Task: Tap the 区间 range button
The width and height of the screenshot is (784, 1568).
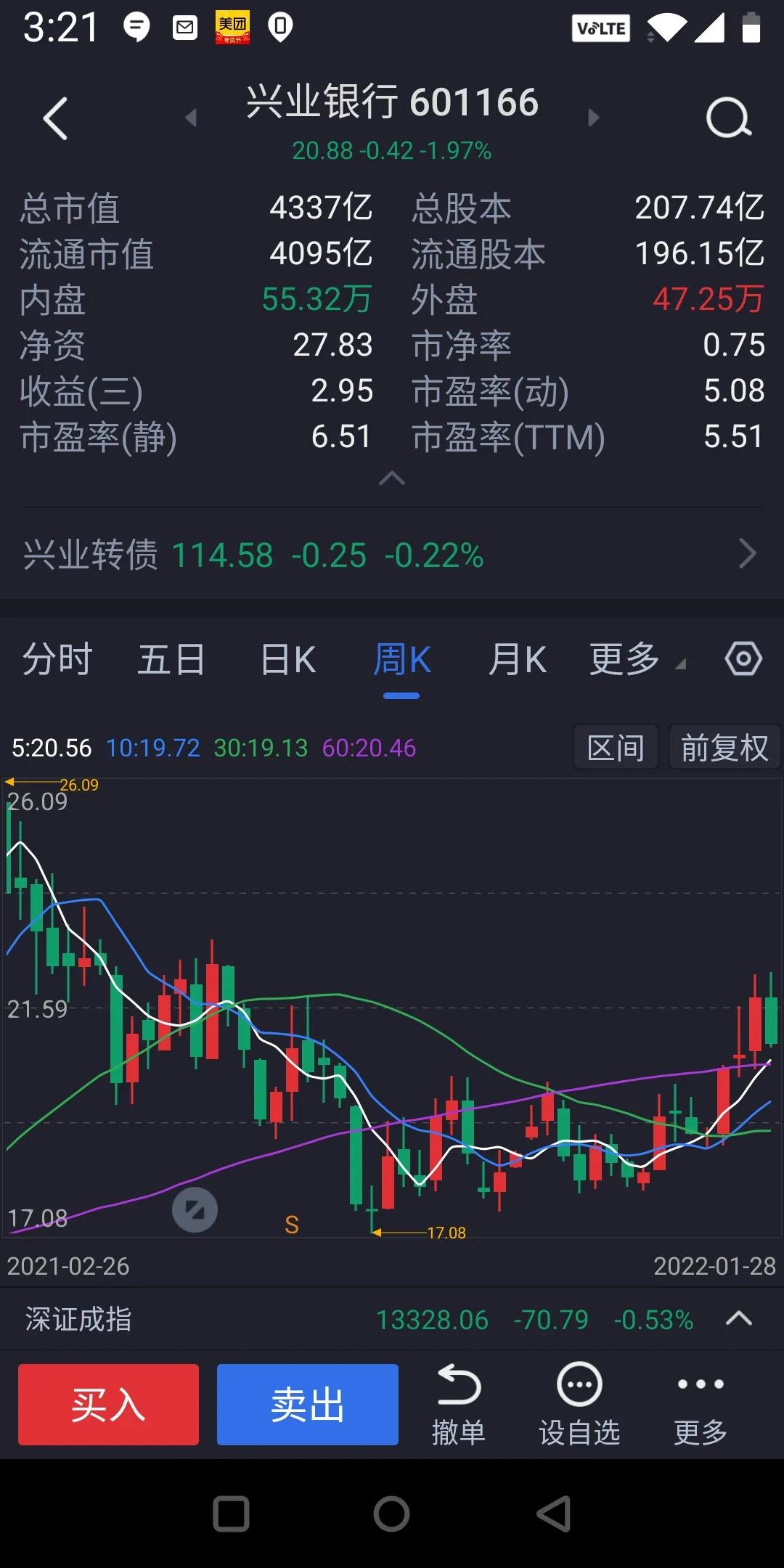Action: [616, 747]
